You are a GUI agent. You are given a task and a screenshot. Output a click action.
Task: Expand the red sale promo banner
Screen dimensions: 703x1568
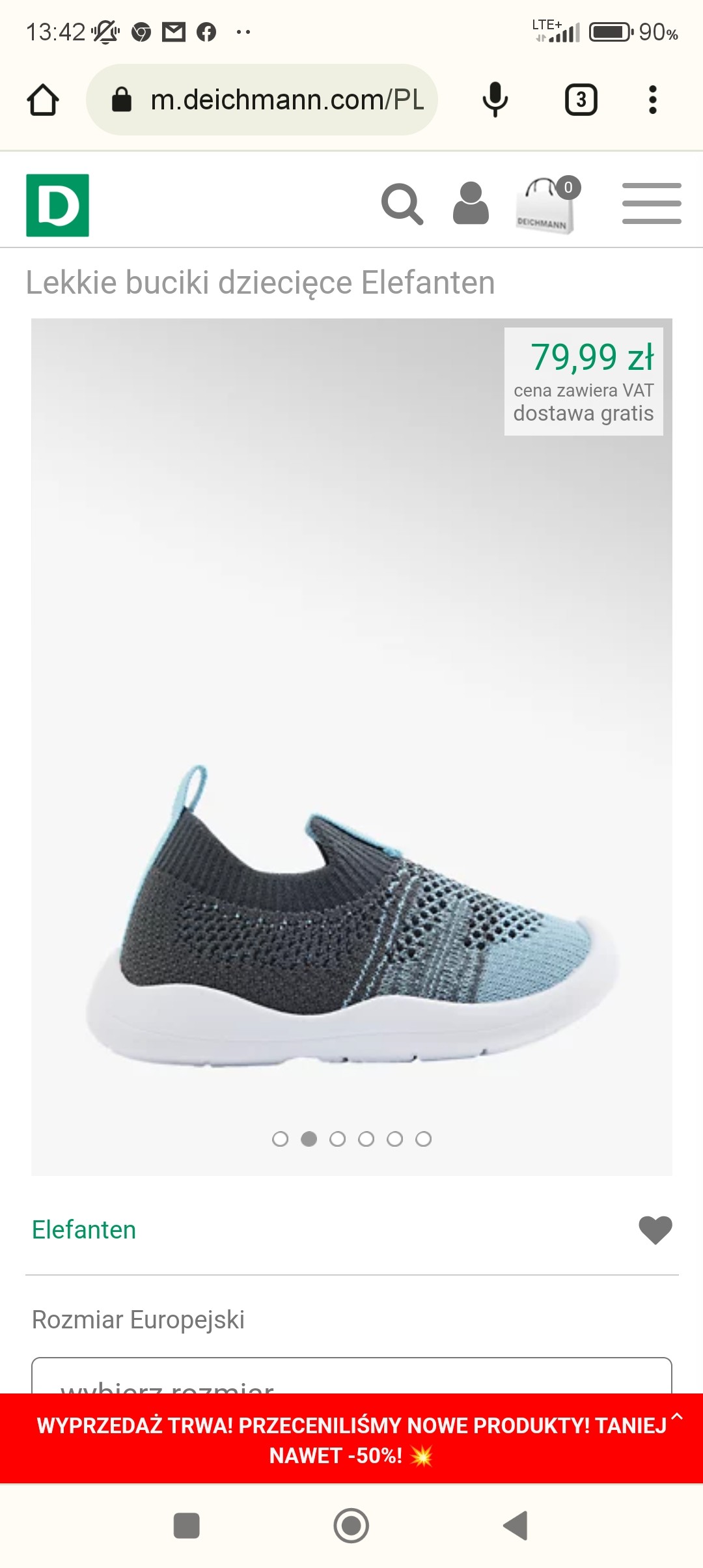click(677, 1416)
